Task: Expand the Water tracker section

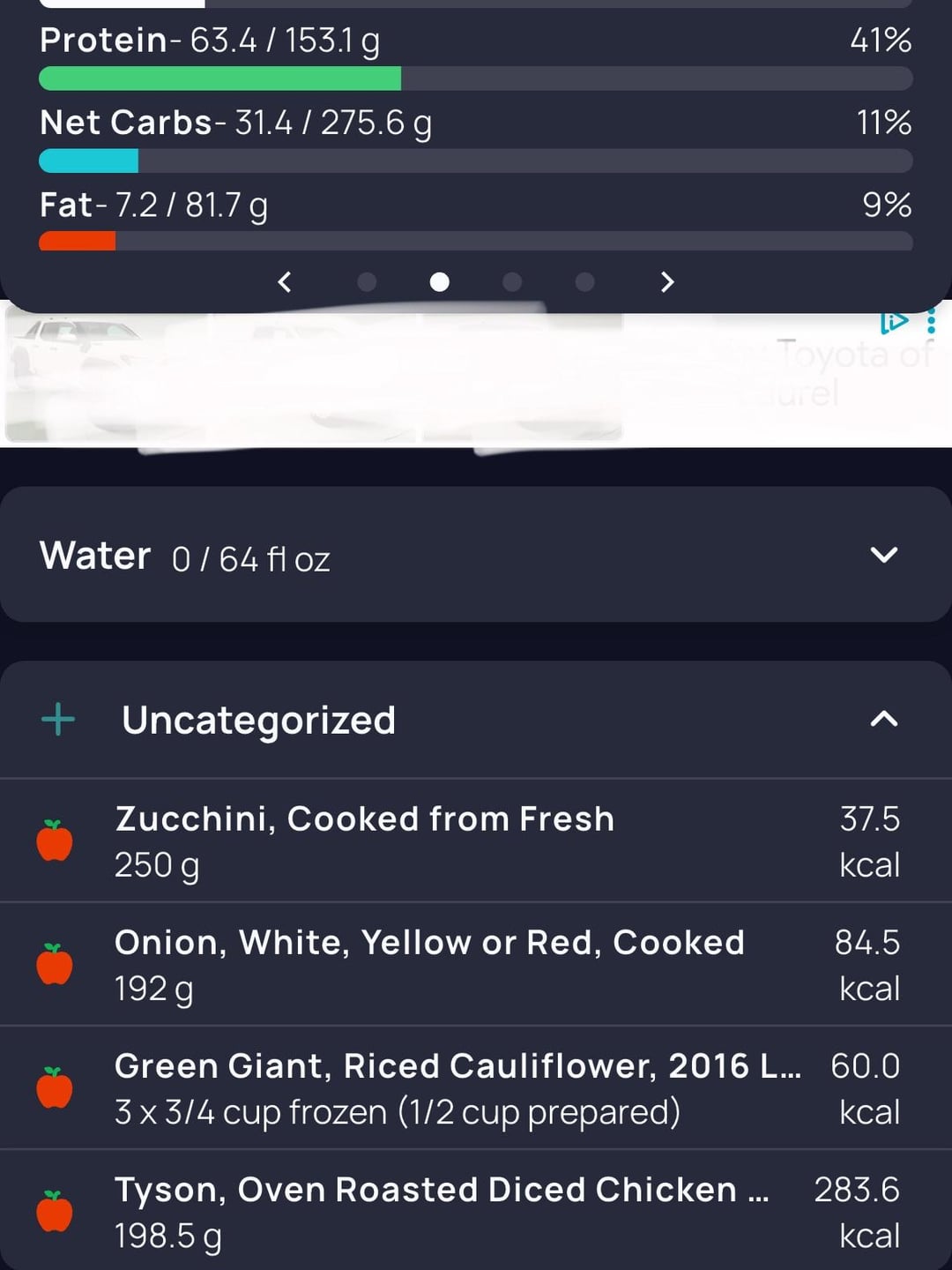Action: [883, 555]
